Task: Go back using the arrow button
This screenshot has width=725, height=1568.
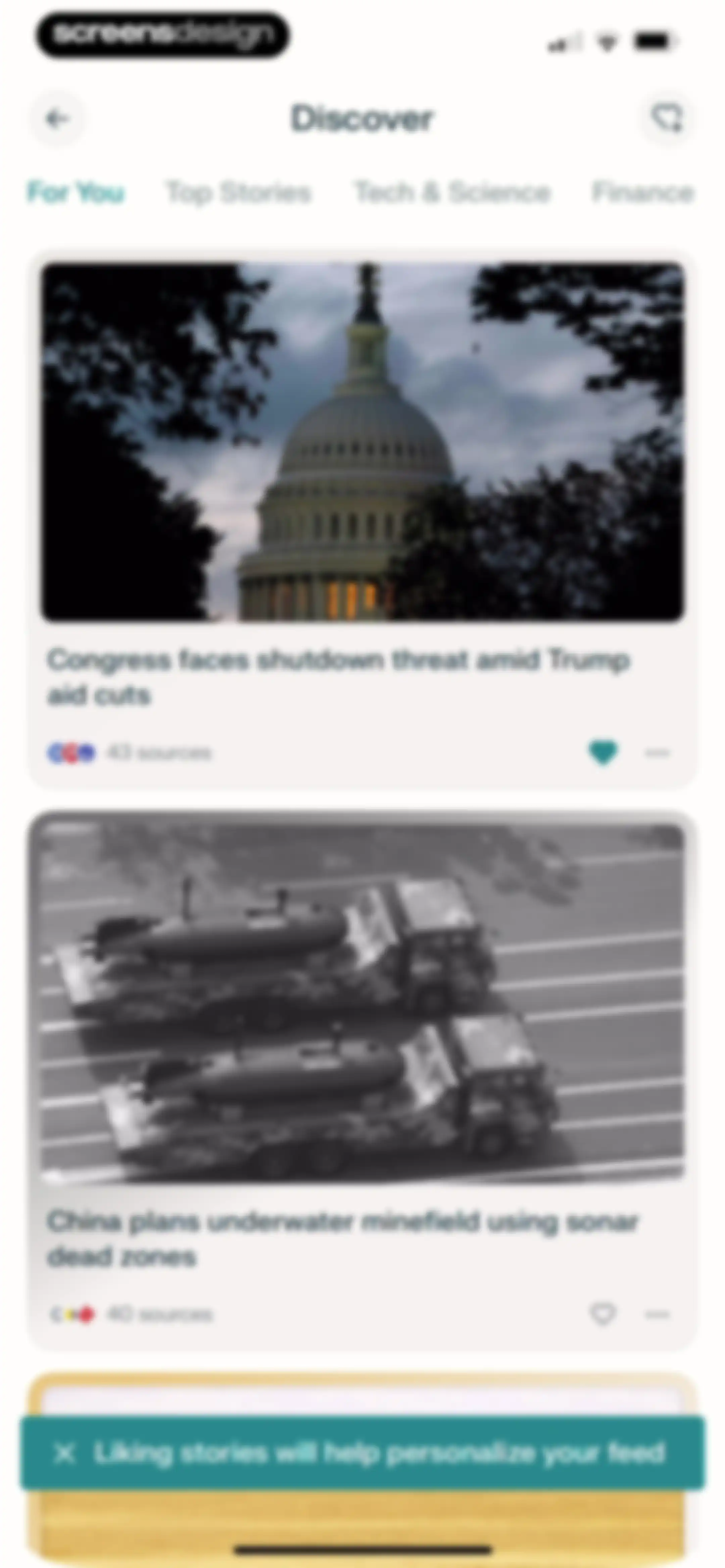Action: click(x=57, y=119)
